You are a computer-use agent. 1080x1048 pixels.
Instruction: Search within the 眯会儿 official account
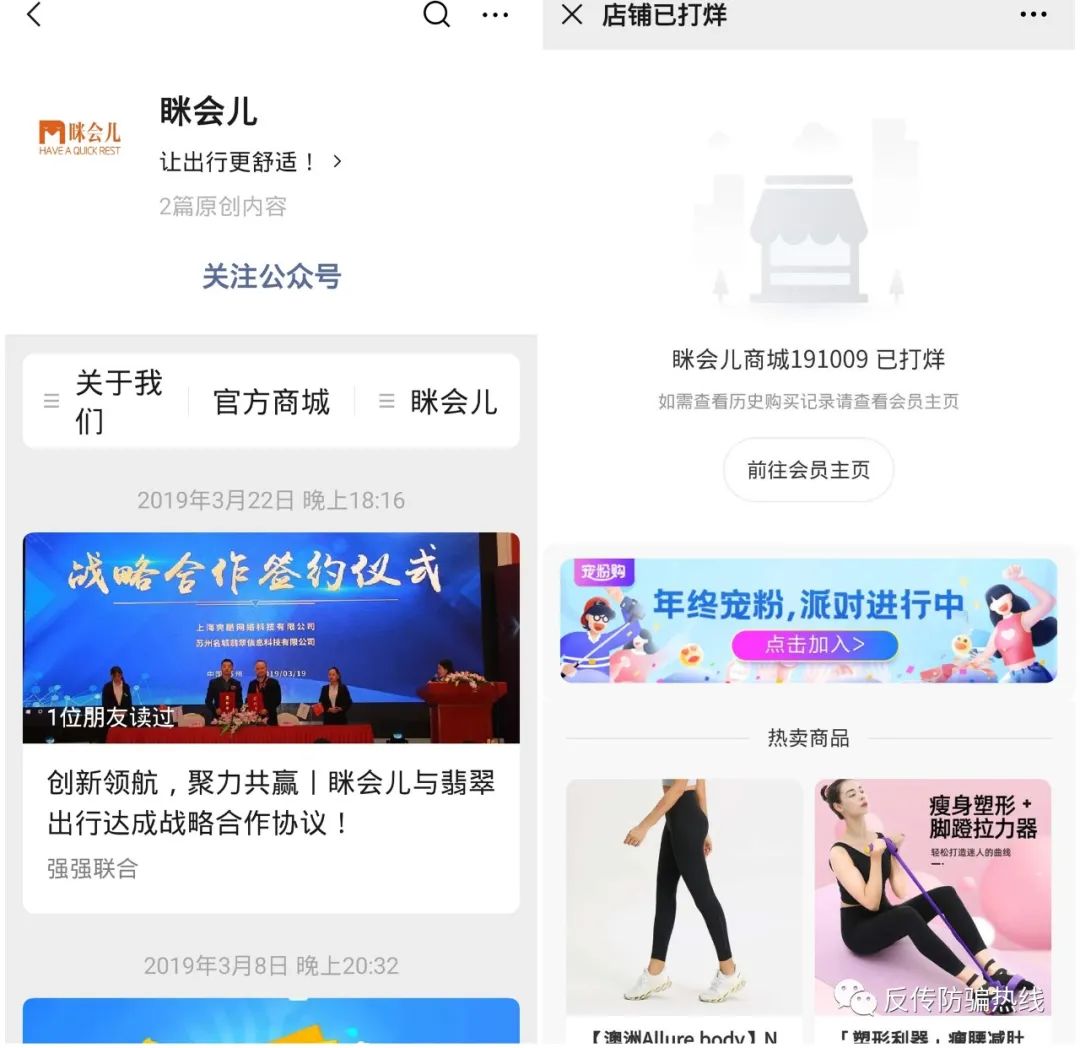coord(436,15)
